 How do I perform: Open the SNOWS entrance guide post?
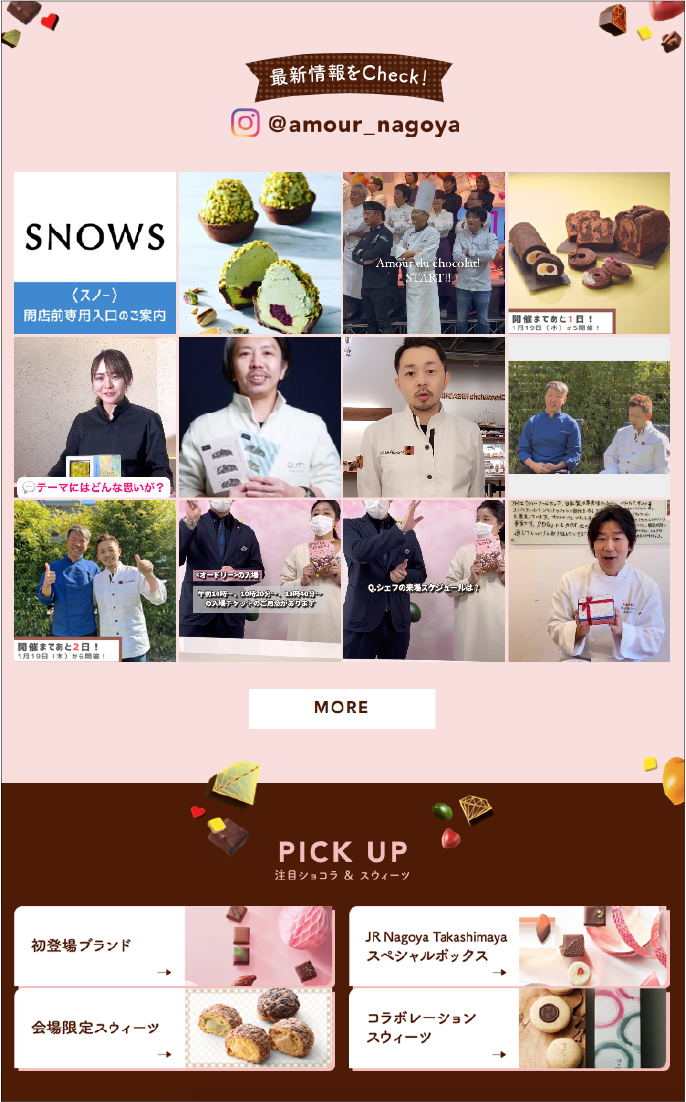95,253
